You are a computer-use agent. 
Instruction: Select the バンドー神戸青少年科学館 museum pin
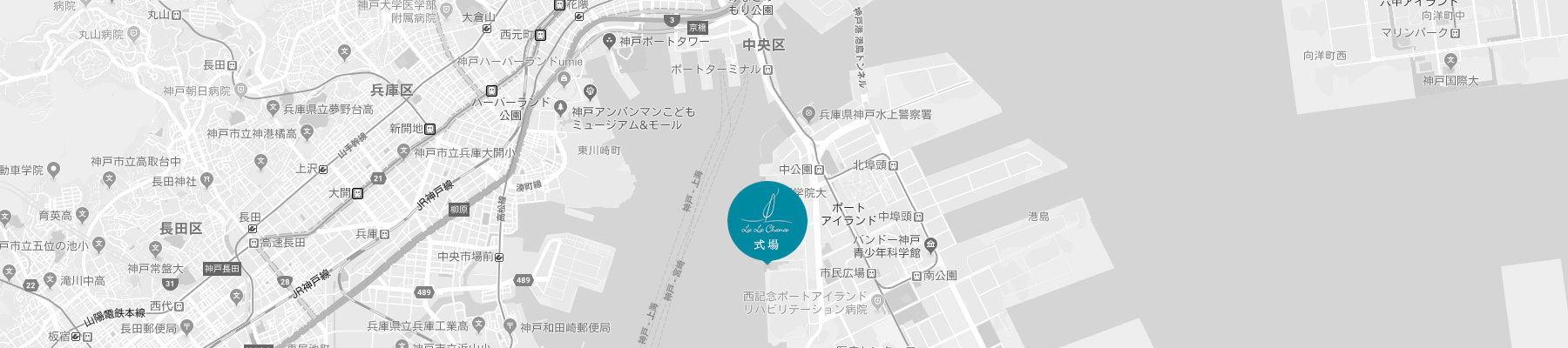coord(930,244)
